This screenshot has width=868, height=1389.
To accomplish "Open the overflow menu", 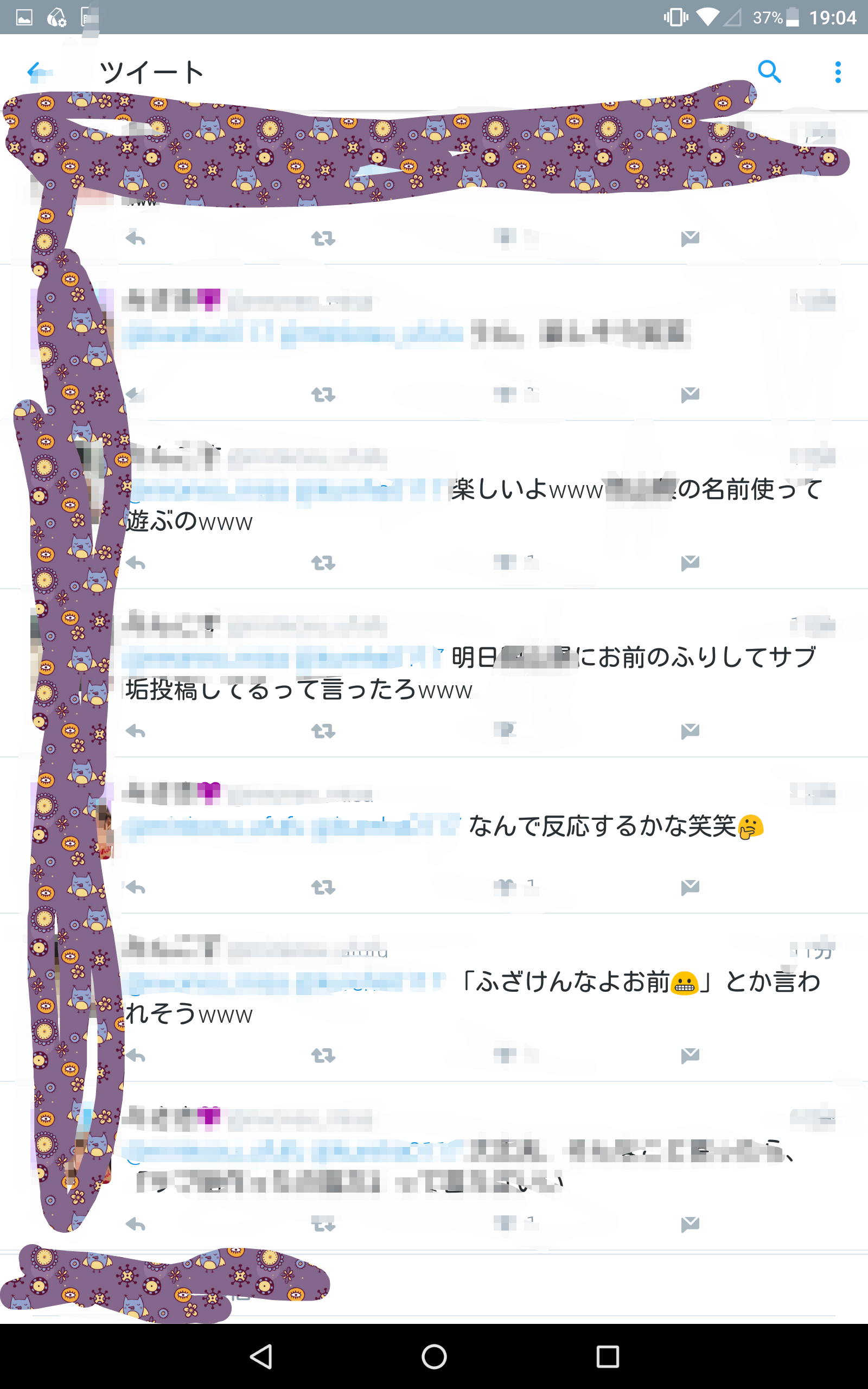I will [x=838, y=72].
